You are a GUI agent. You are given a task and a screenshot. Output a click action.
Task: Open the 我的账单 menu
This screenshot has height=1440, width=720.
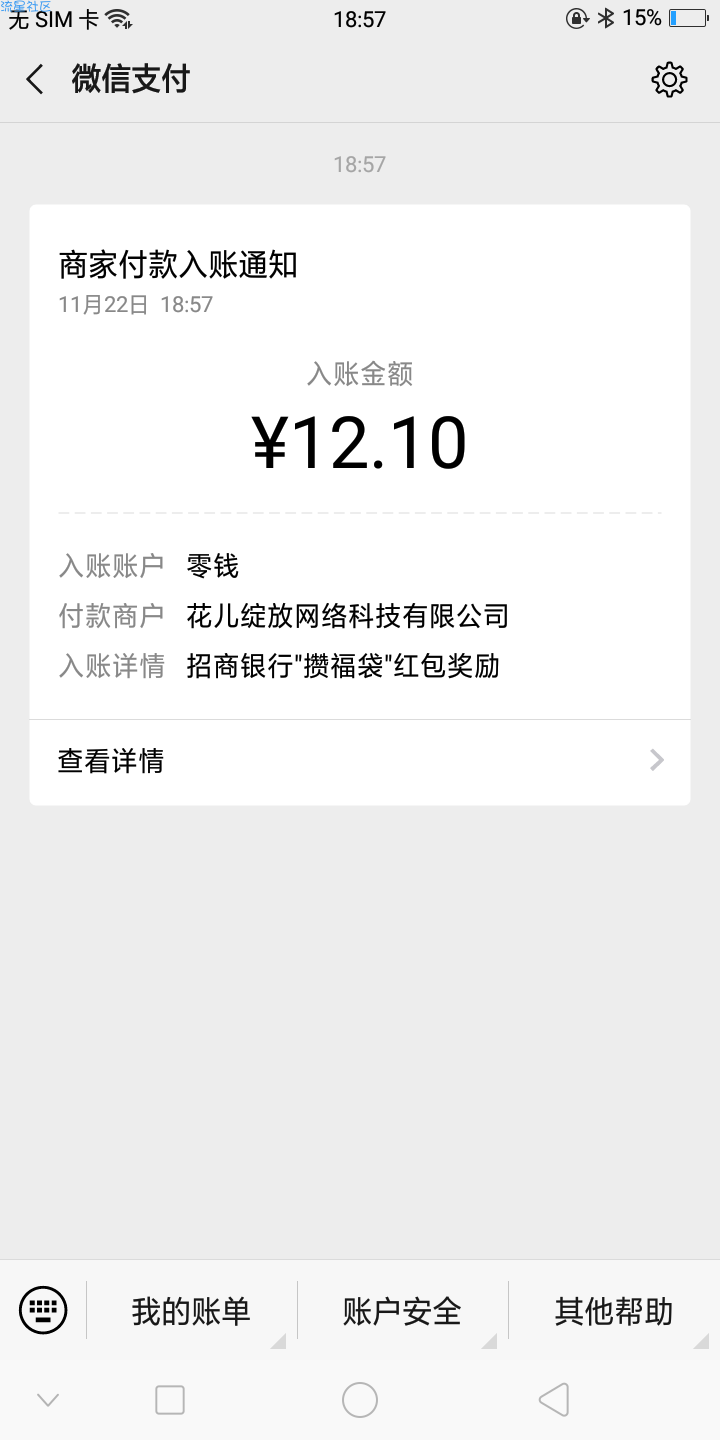192,1311
